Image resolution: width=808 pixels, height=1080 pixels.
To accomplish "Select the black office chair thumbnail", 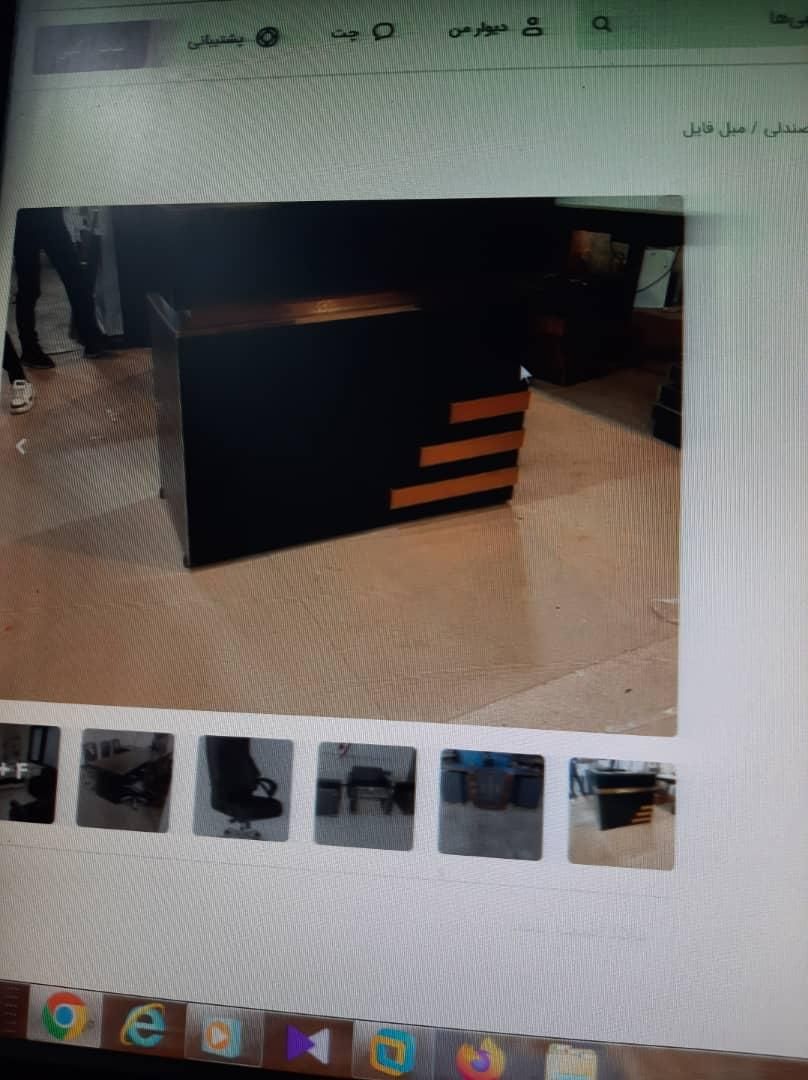I will pyautogui.click(x=243, y=788).
